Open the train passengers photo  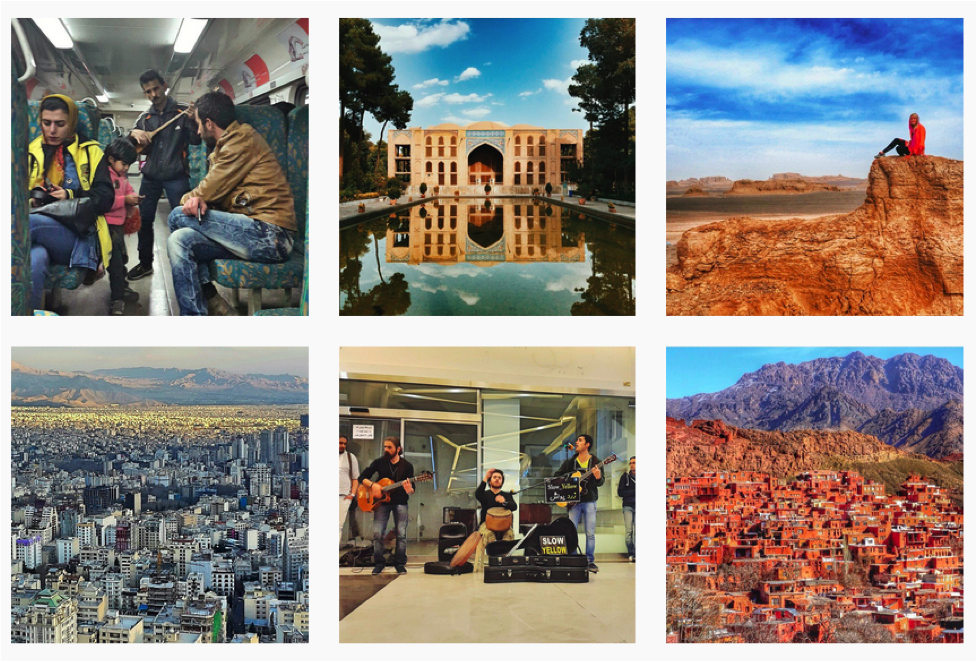[160, 167]
